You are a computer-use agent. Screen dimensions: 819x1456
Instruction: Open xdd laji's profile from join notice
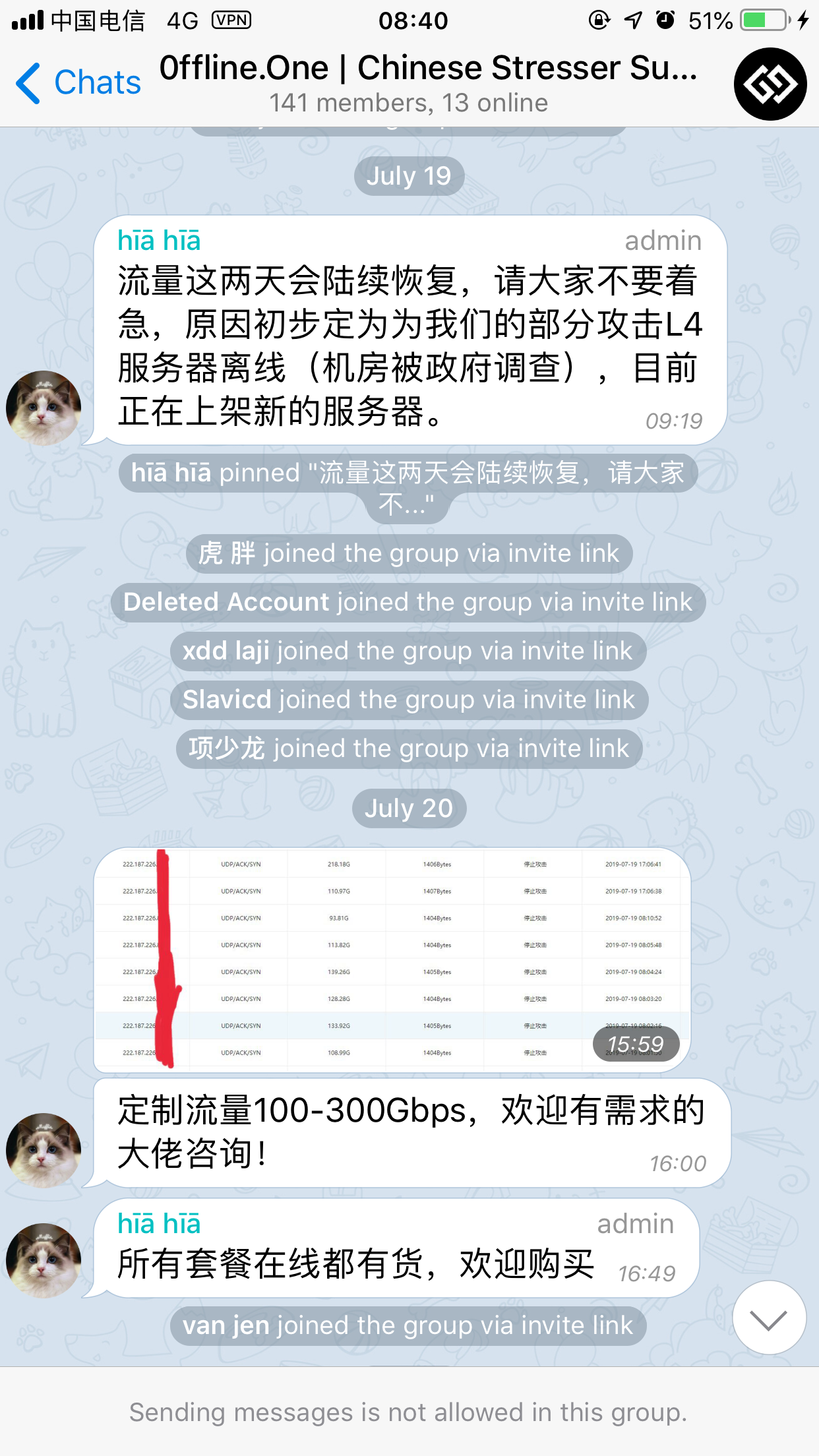pyautogui.click(x=226, y=651)
